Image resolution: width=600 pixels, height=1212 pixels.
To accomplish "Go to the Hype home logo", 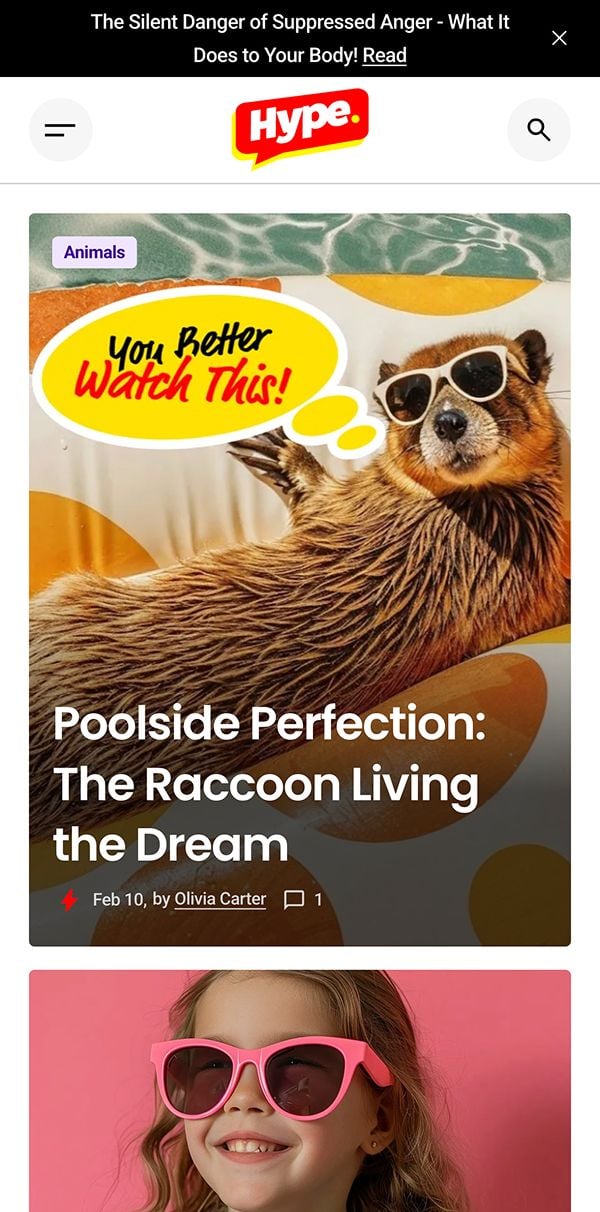I will click(300, 127).
